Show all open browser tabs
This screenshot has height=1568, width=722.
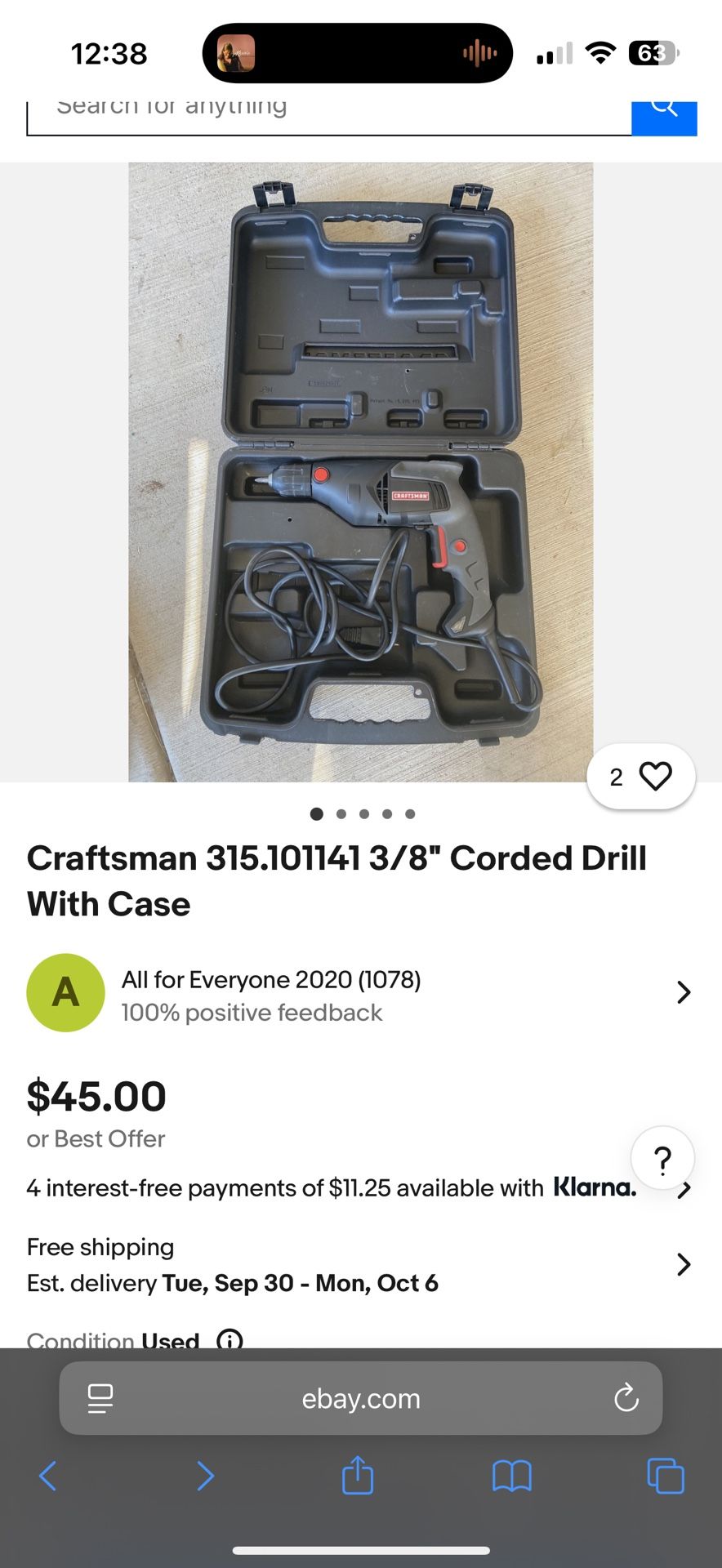pos(666,1476)
